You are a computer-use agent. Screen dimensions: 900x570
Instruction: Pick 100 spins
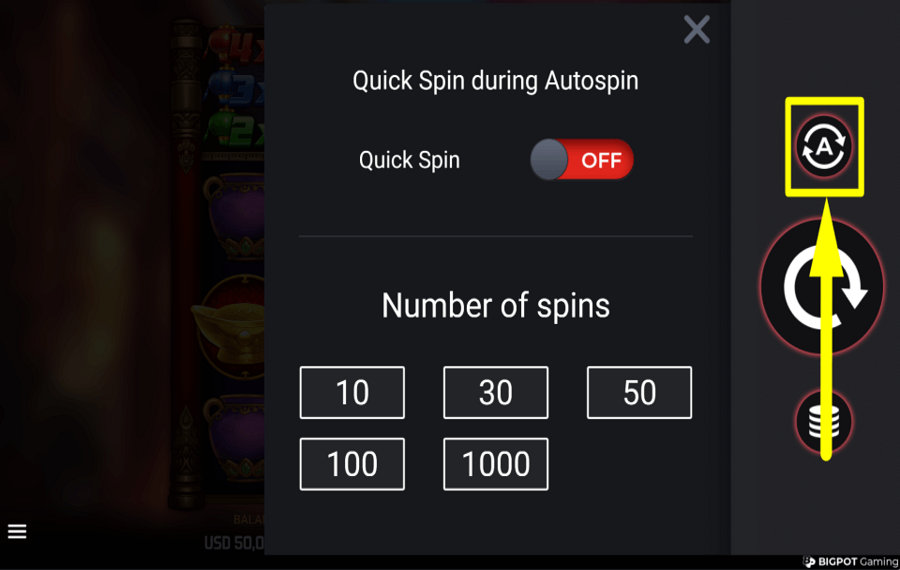coord(352,464)
